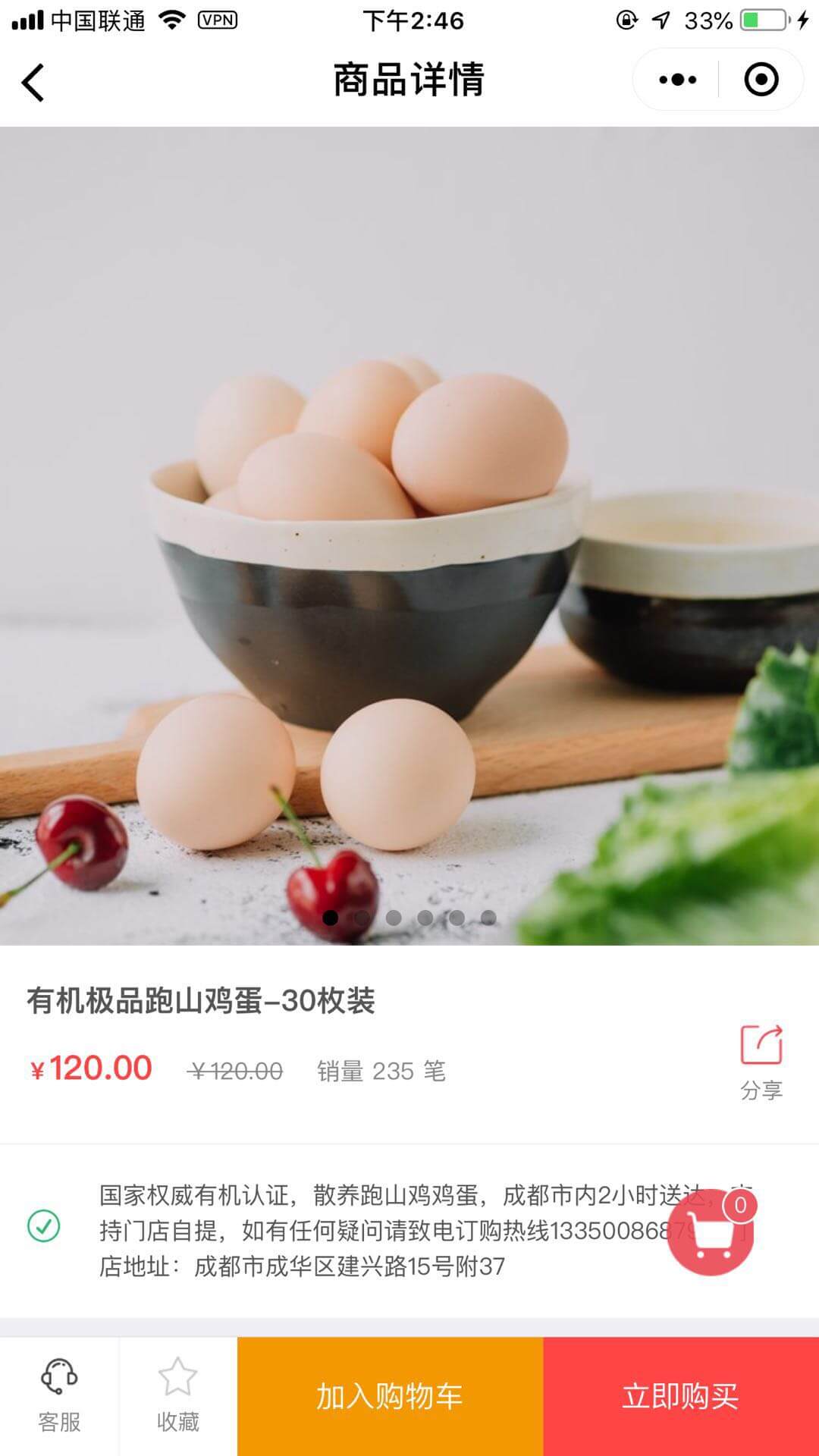Open the main product photo of eggs
819x1456 pixels.
[x=409, y=531]
